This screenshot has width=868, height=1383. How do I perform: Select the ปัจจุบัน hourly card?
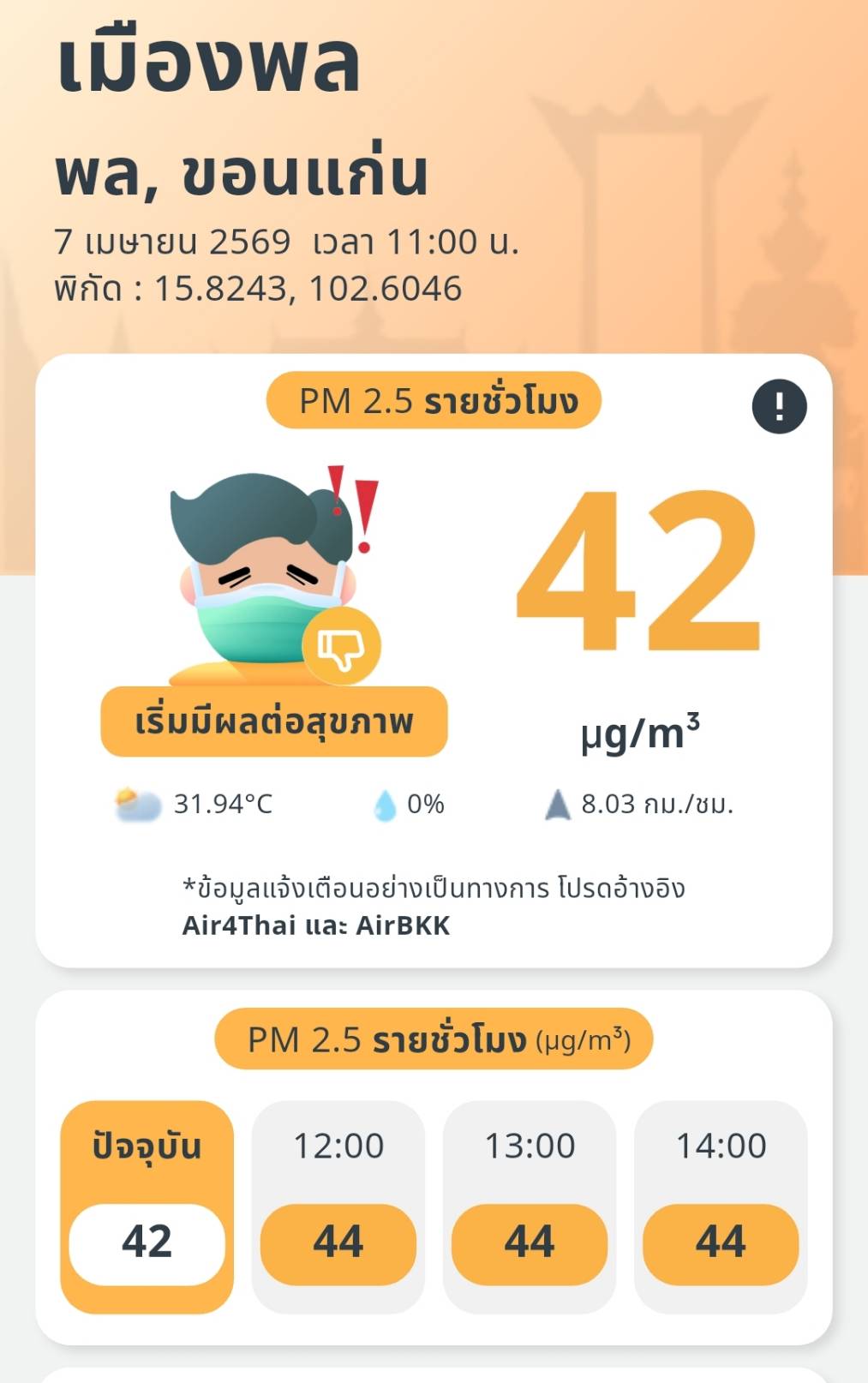pos(147,1206)
